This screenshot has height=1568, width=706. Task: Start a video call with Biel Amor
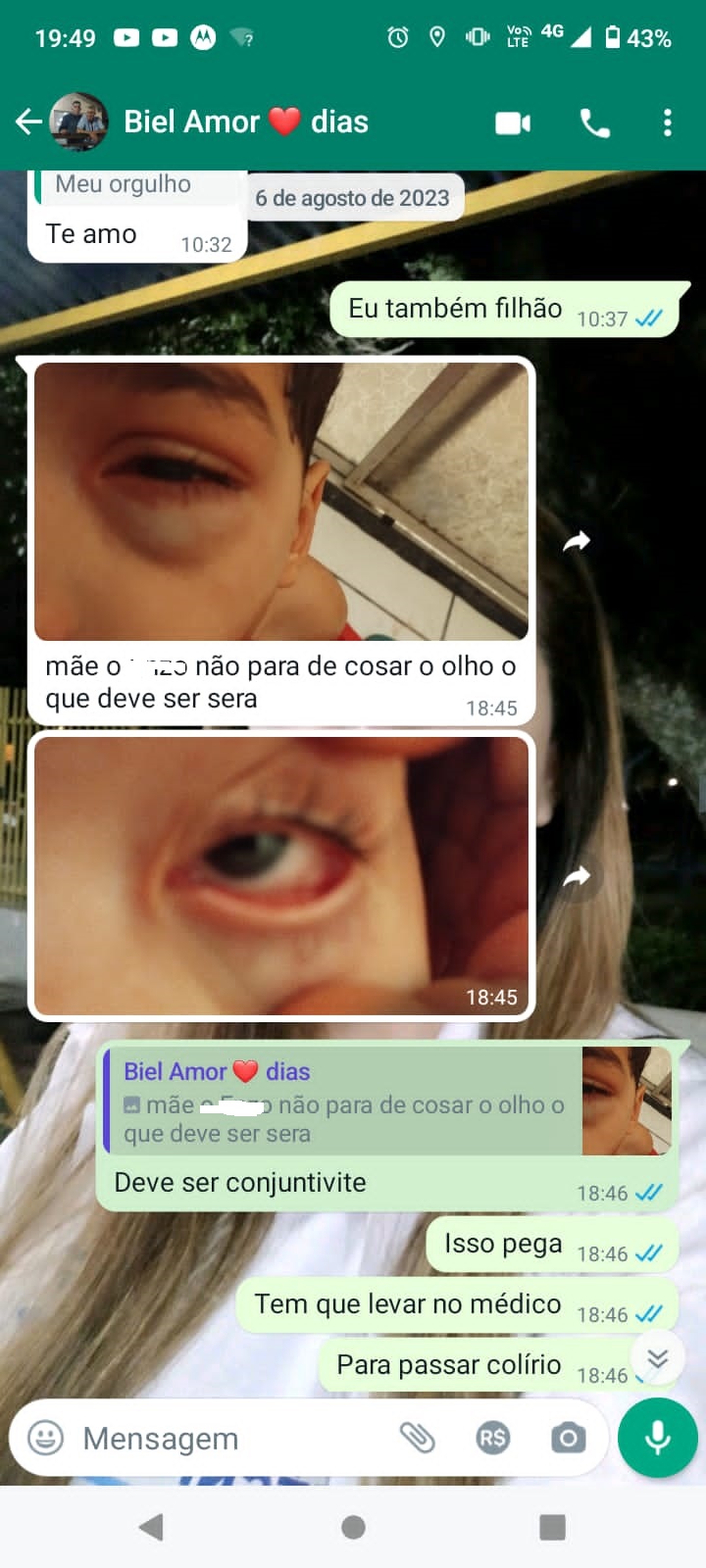tap(513, 122)
